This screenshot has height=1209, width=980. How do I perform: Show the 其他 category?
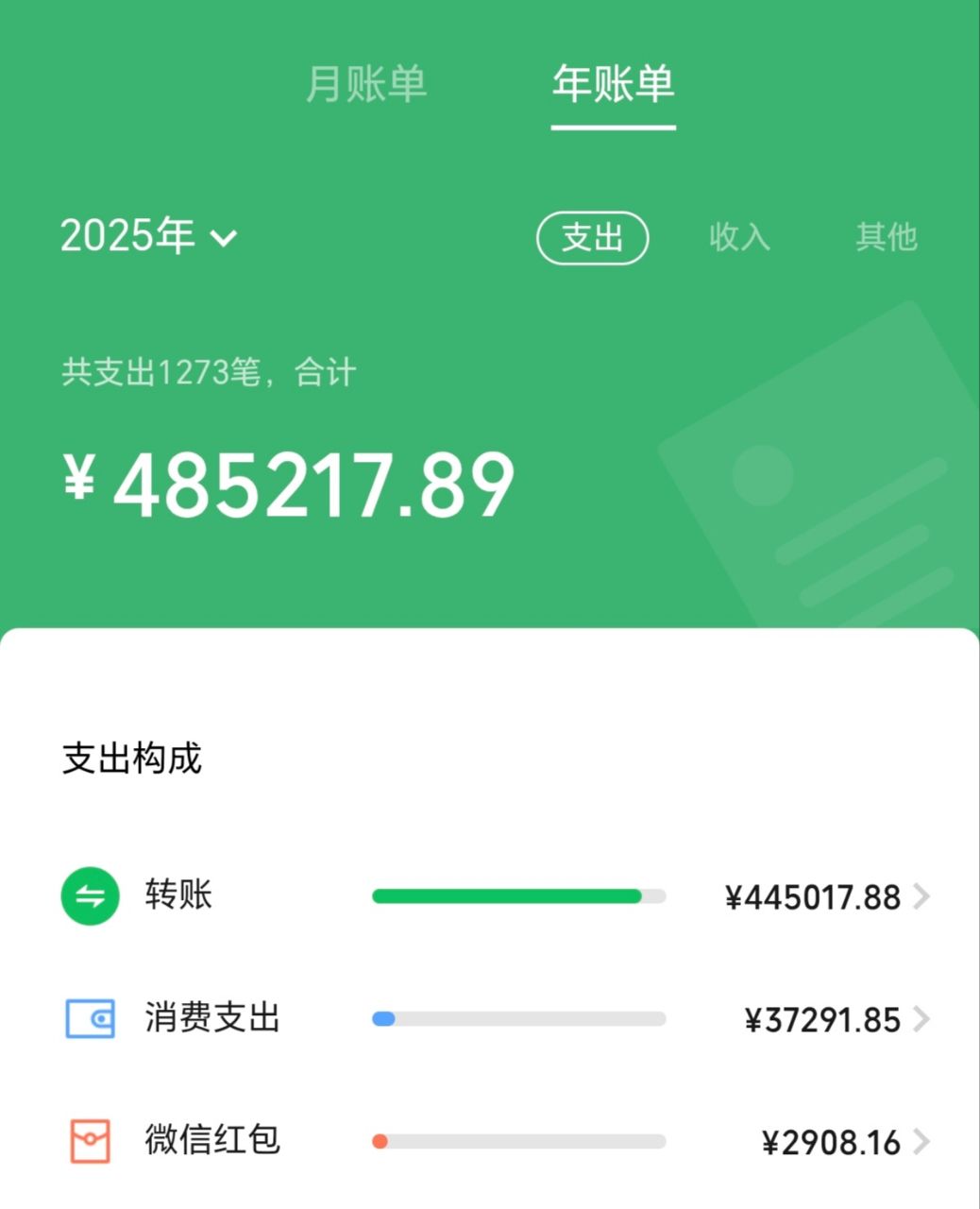coord(886,237)
